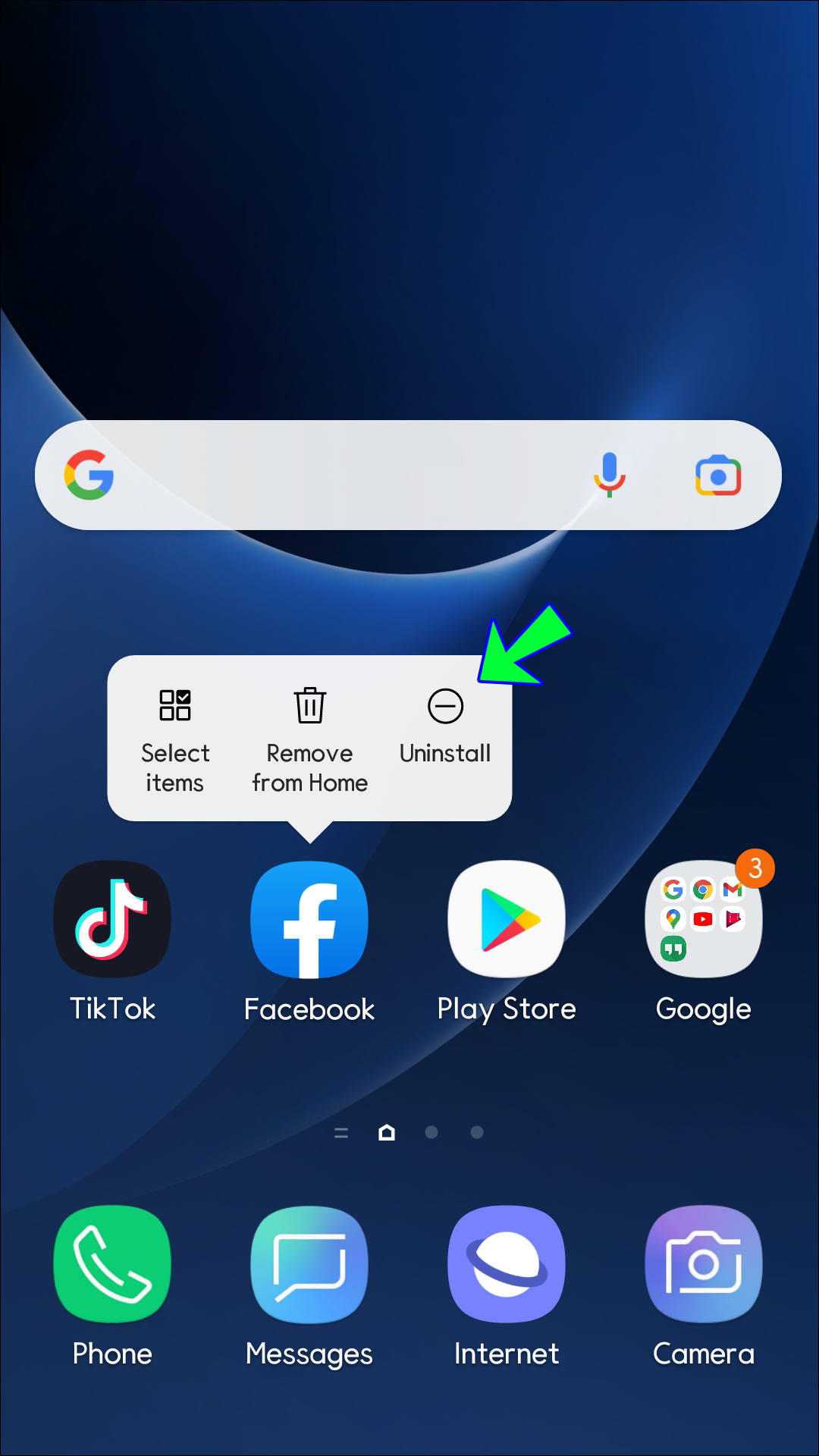The image size is (819, 1456).
Task: Start voice search with microphone icon
Action: pos(609,475)
